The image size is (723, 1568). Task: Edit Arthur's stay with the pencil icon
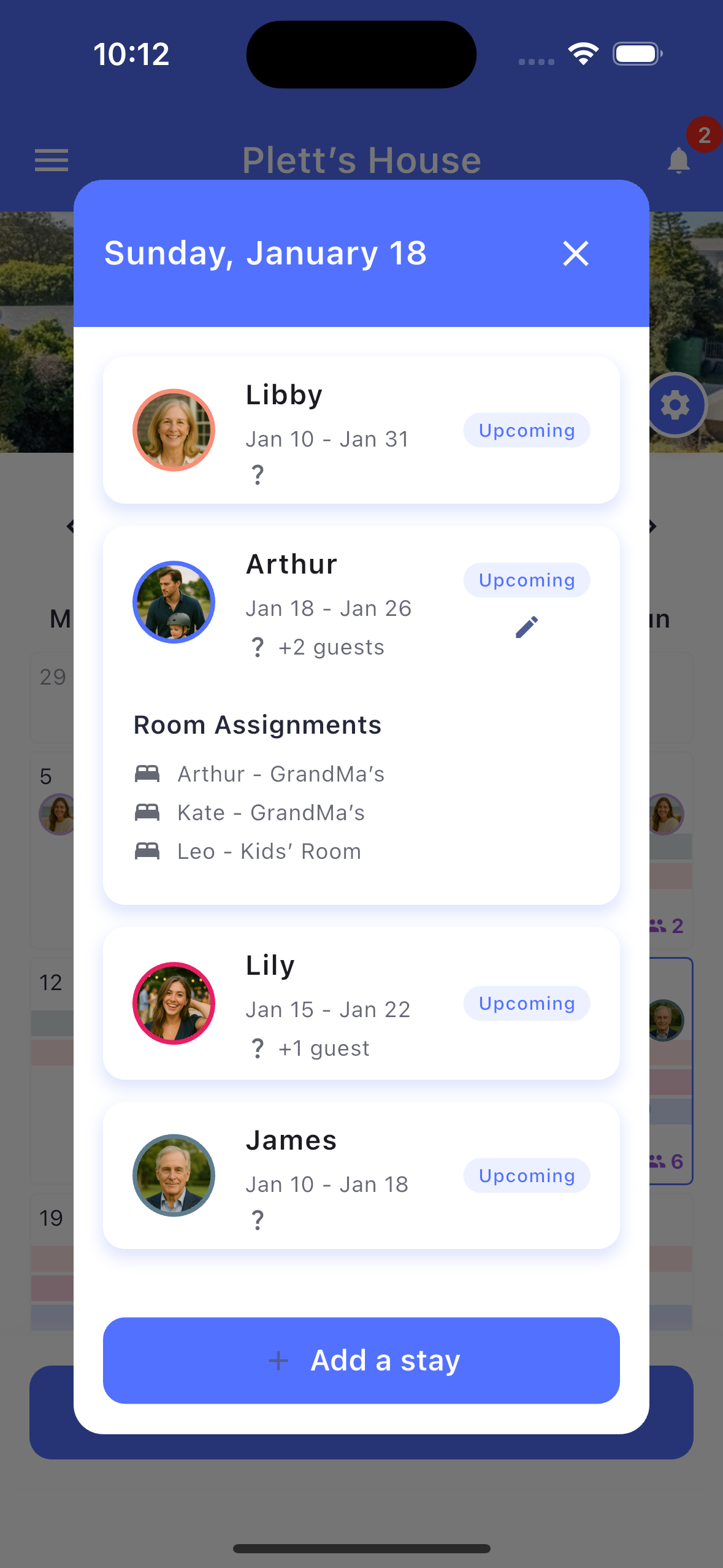coord(526,627)
